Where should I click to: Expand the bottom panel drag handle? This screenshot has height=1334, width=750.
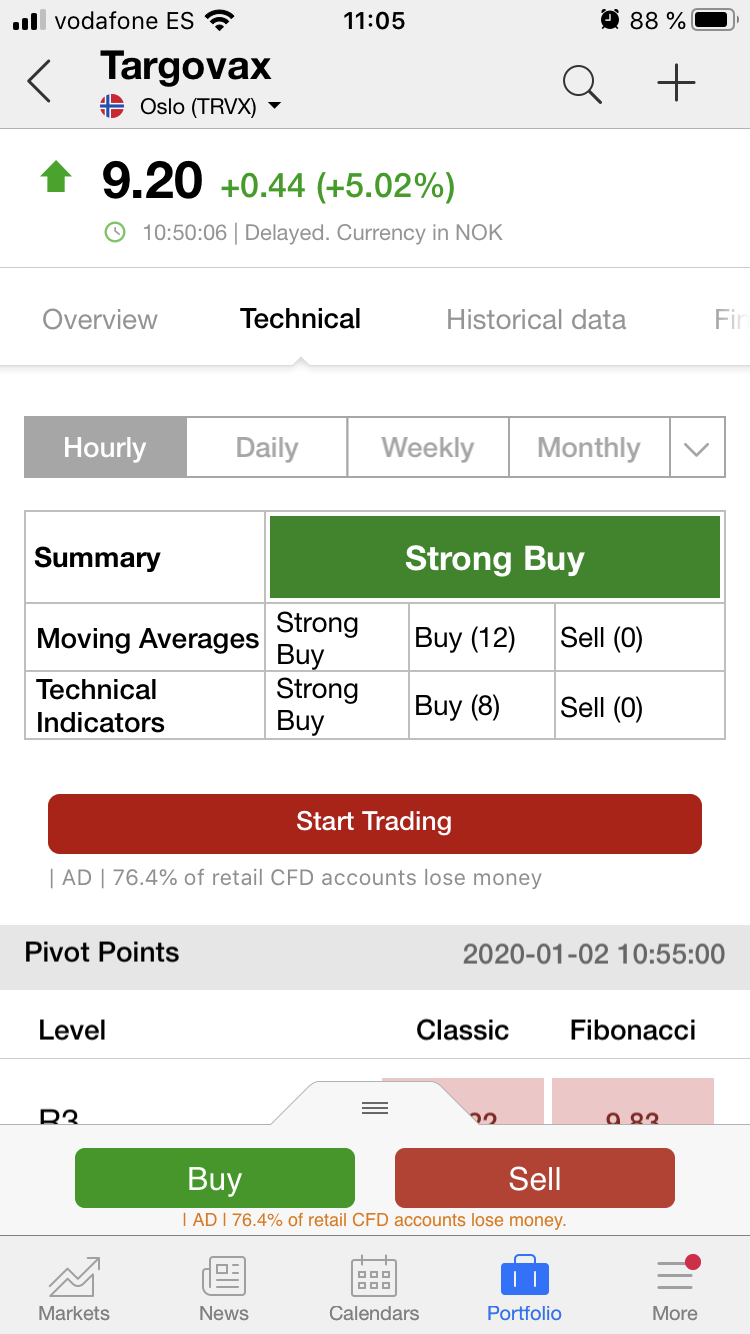[x=375, y=1107]
